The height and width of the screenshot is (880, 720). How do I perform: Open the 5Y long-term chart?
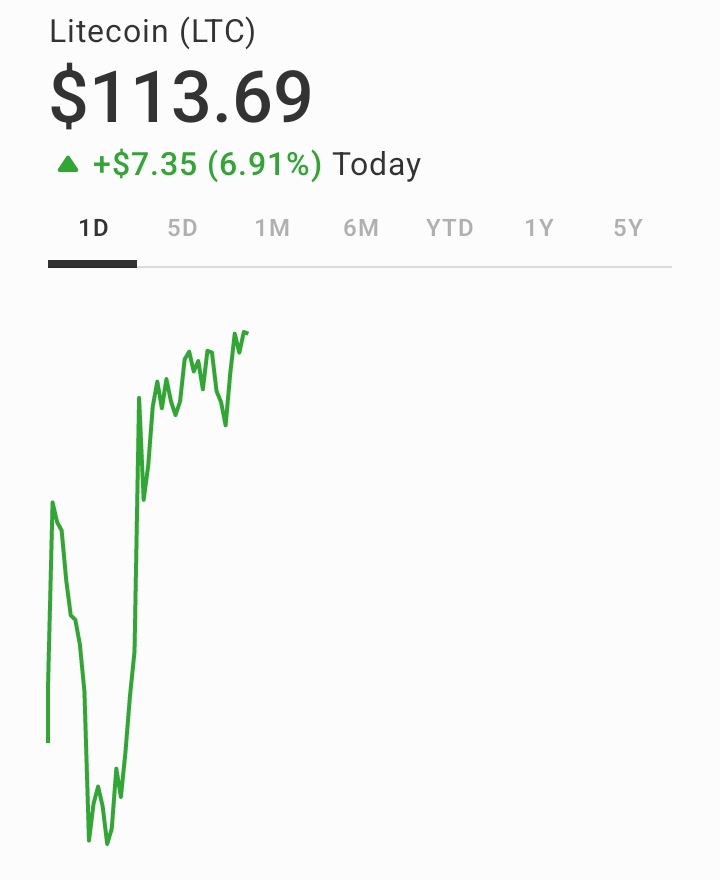(x=627, y=228)
